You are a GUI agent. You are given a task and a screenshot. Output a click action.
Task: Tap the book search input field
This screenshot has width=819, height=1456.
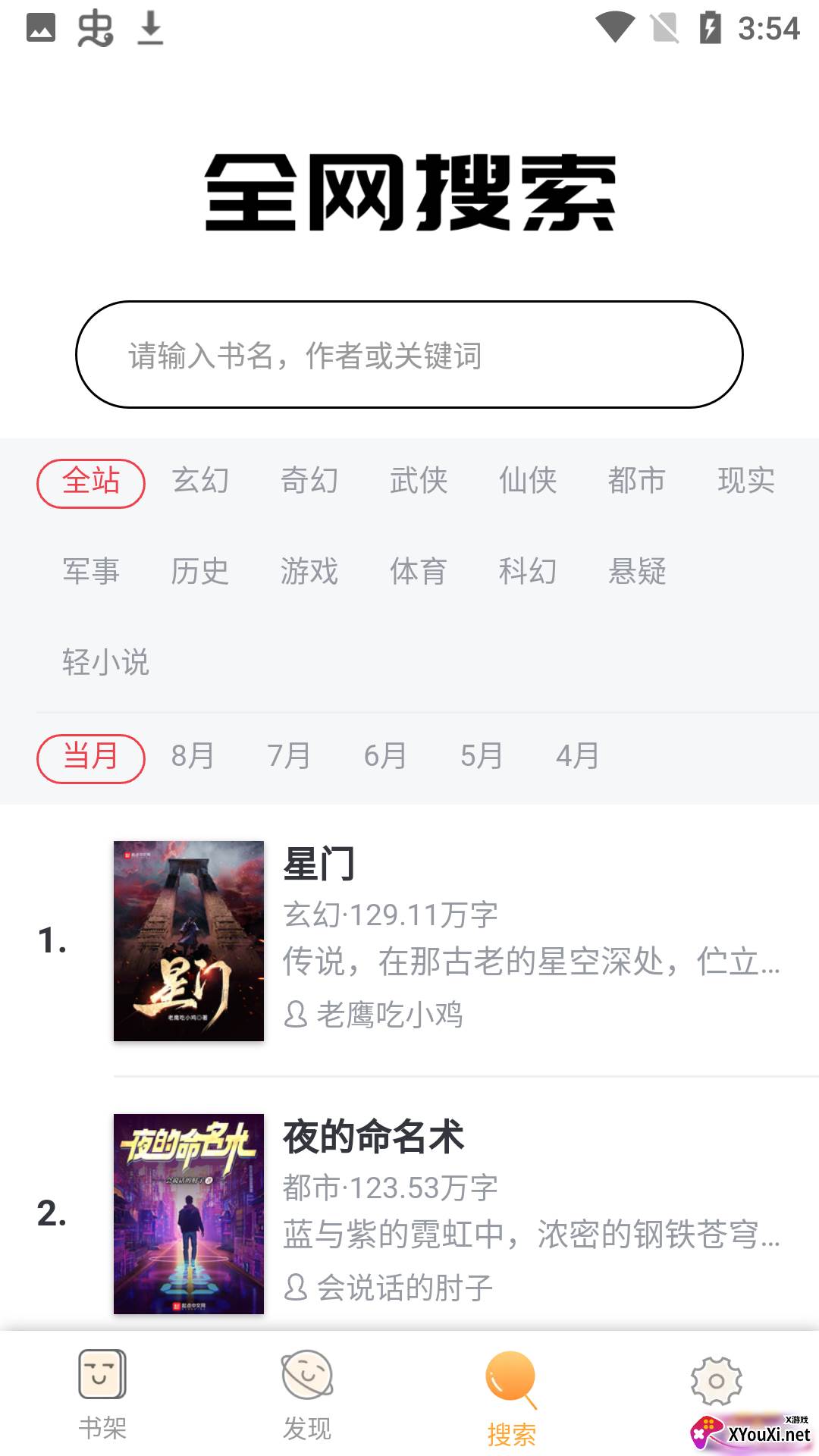point(409,355)
